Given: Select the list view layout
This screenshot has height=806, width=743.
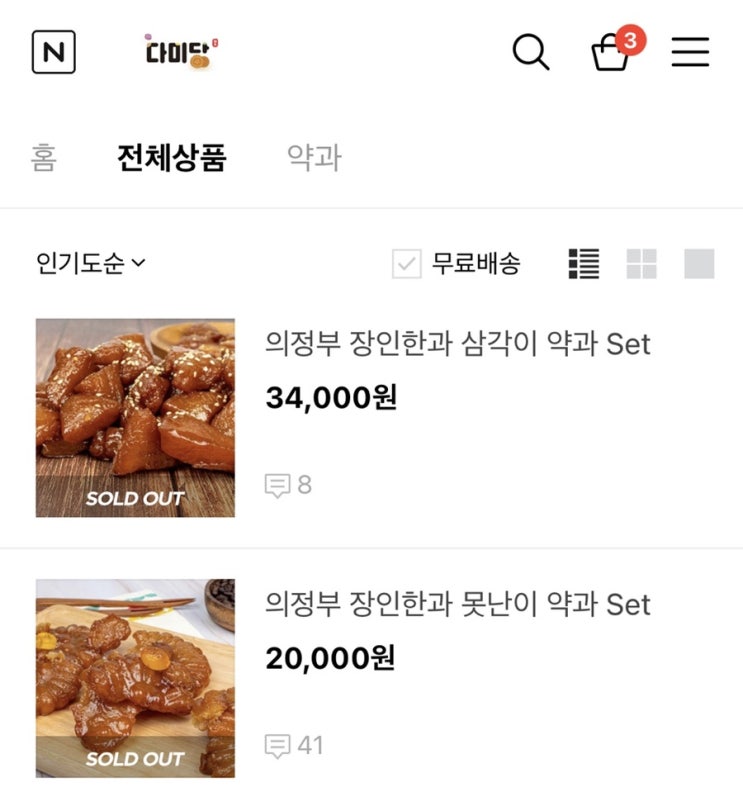Looking at the screenshot, I should tap(584, 264).
